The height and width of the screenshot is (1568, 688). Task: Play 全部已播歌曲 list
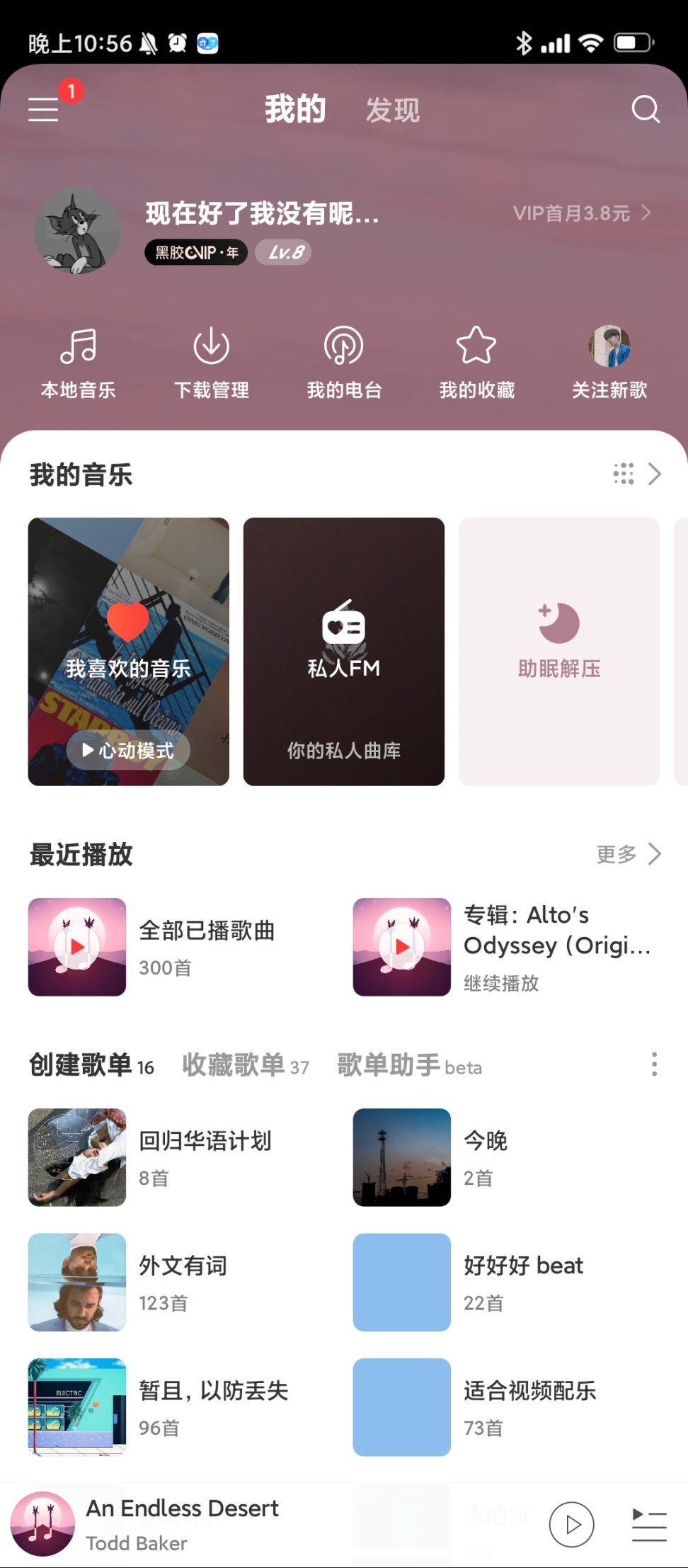[x=77, y=947]
